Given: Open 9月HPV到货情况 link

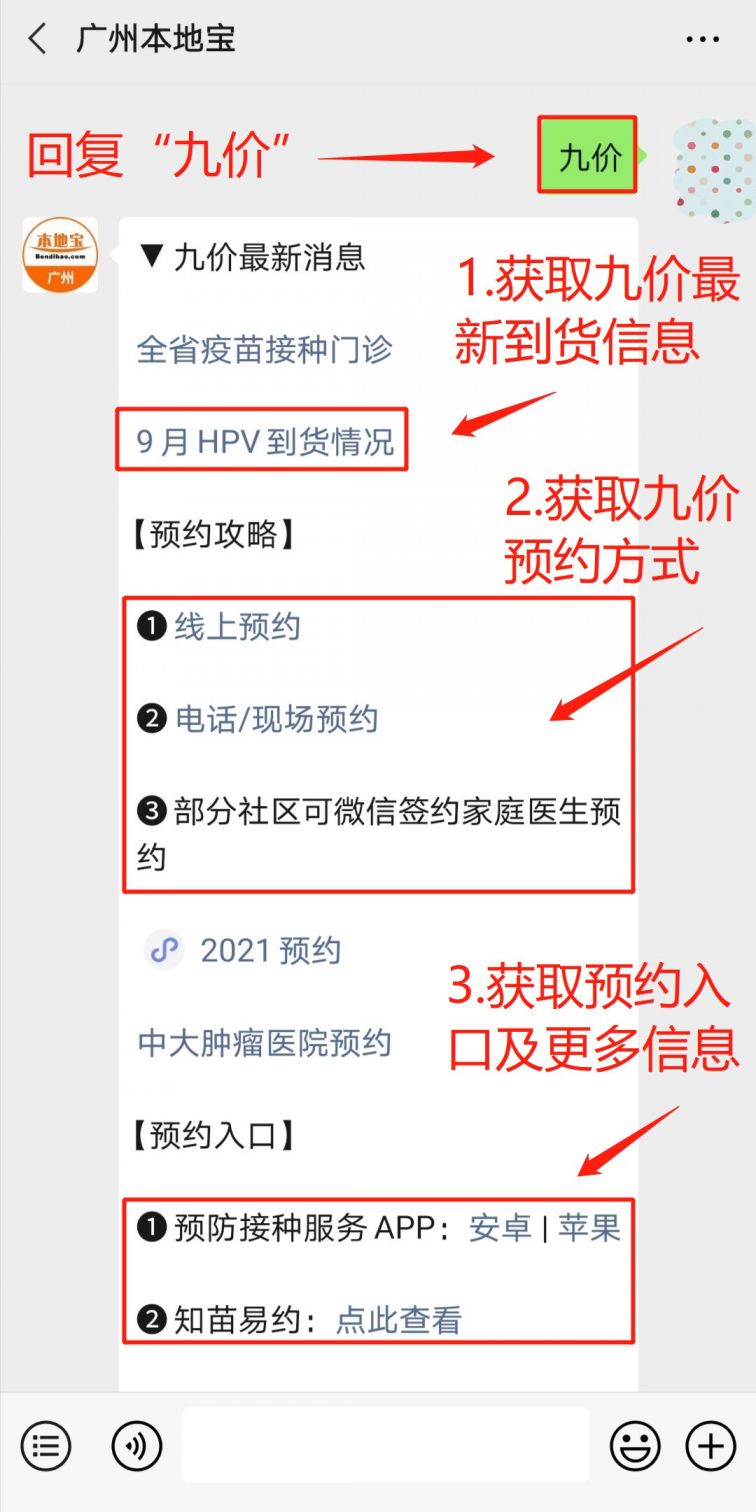Looking at the screenshot, I should pos(265,441).
